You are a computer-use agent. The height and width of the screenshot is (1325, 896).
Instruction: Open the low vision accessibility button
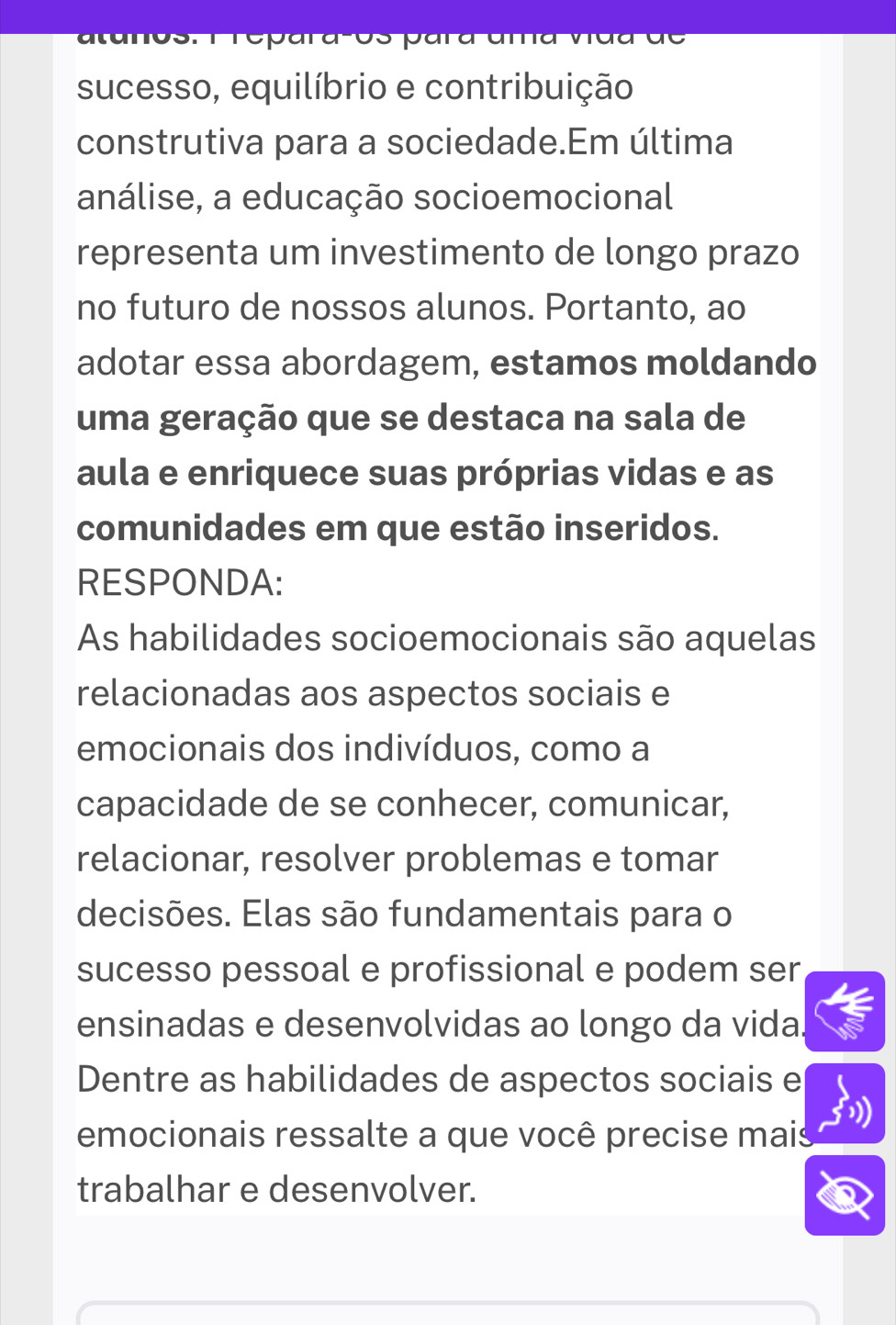tap(845, 1195)
